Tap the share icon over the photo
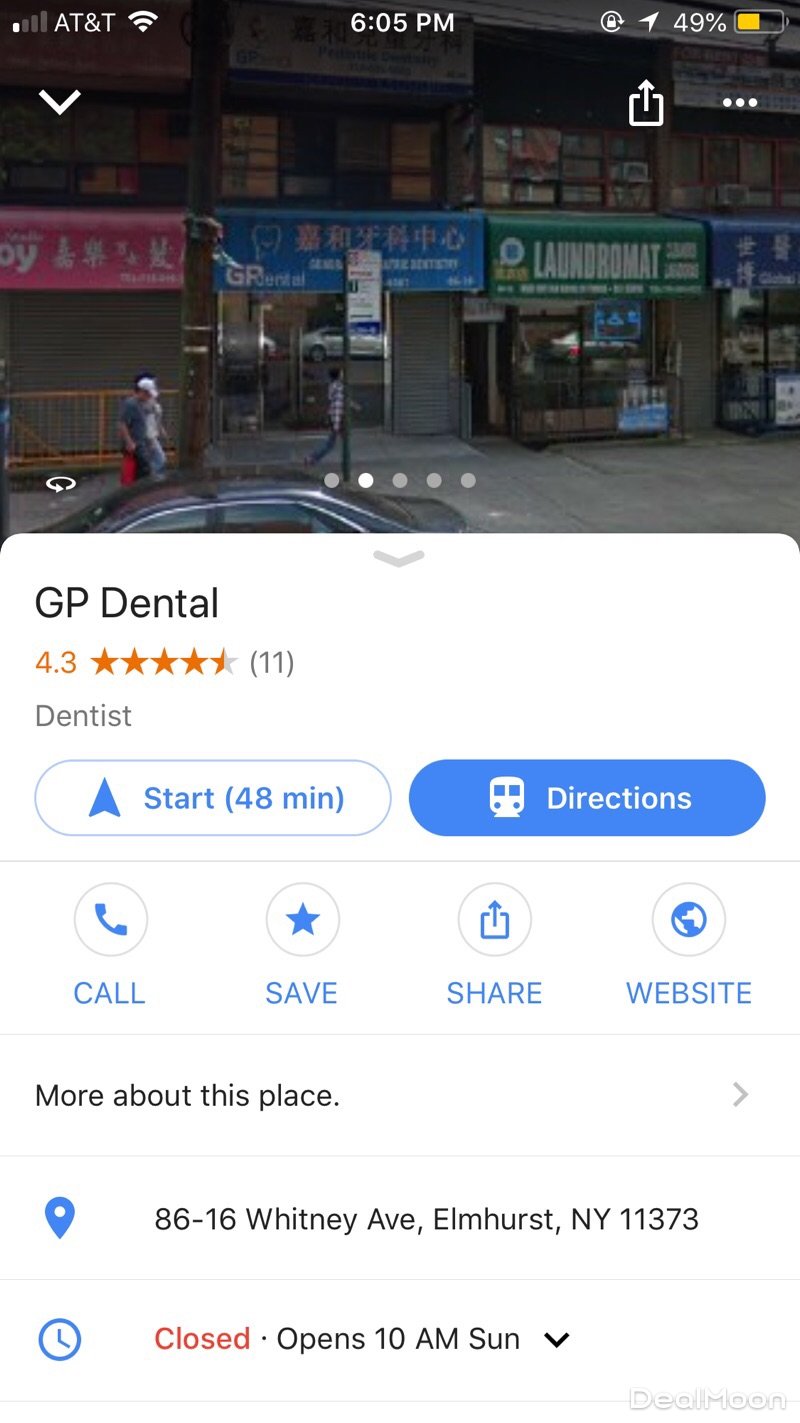Screen dimensions: 800x1423 point(646,102)
